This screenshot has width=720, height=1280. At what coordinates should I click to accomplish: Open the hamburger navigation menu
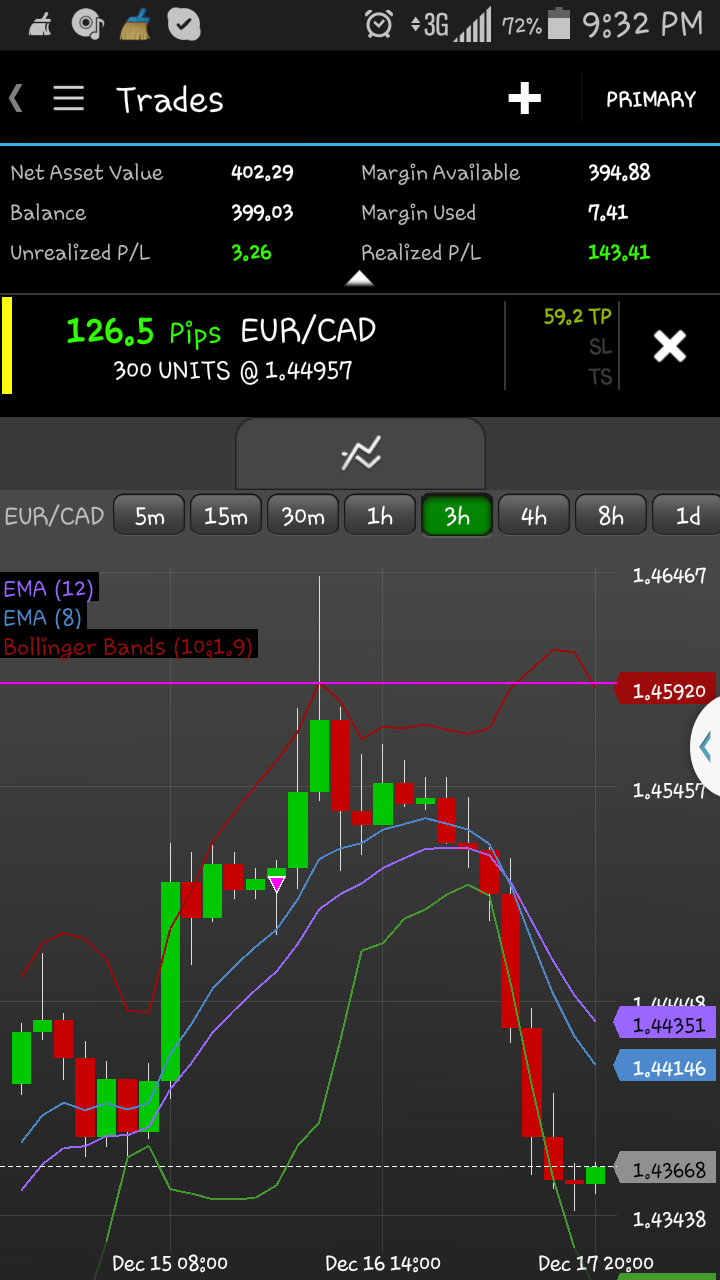click(68, 99)
